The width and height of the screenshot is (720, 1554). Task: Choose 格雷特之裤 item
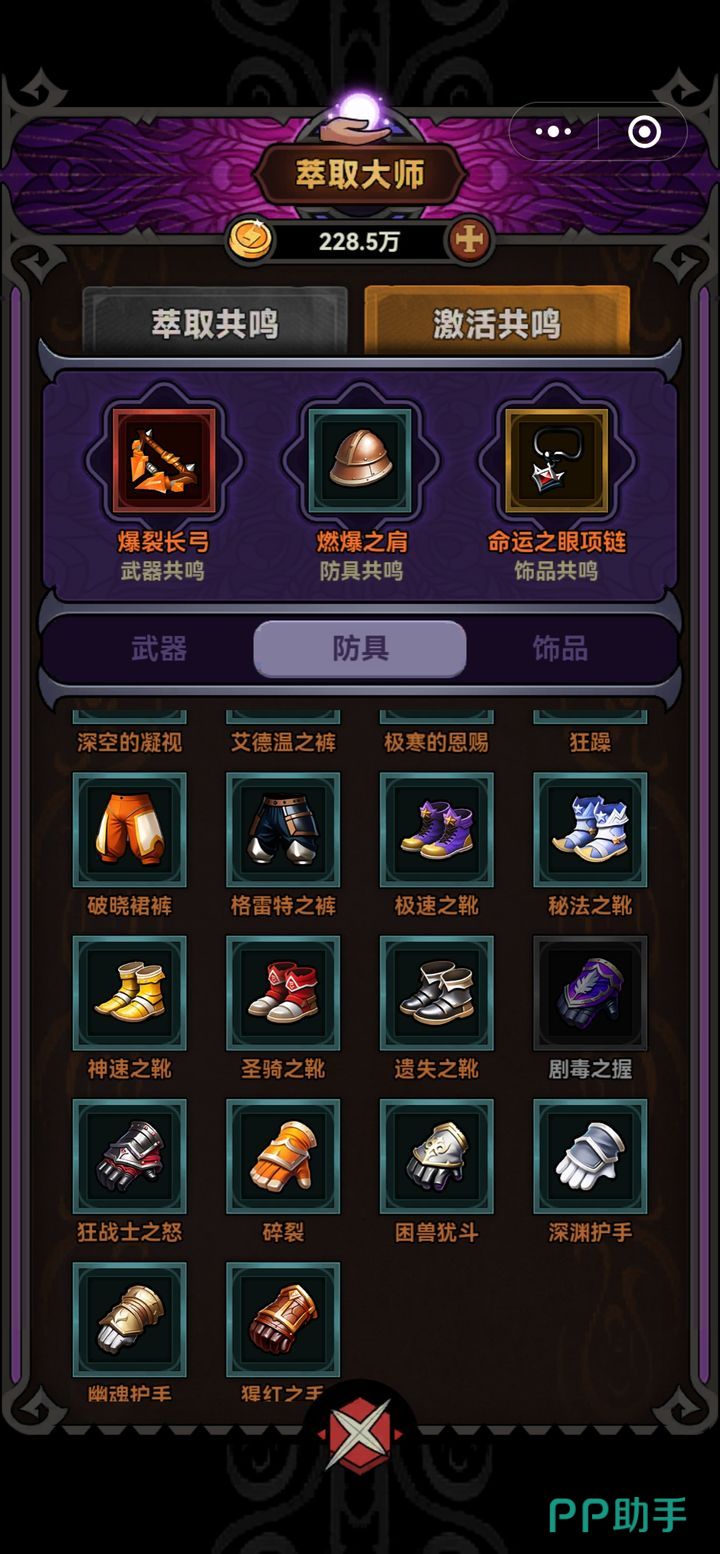tap(283, 830)
